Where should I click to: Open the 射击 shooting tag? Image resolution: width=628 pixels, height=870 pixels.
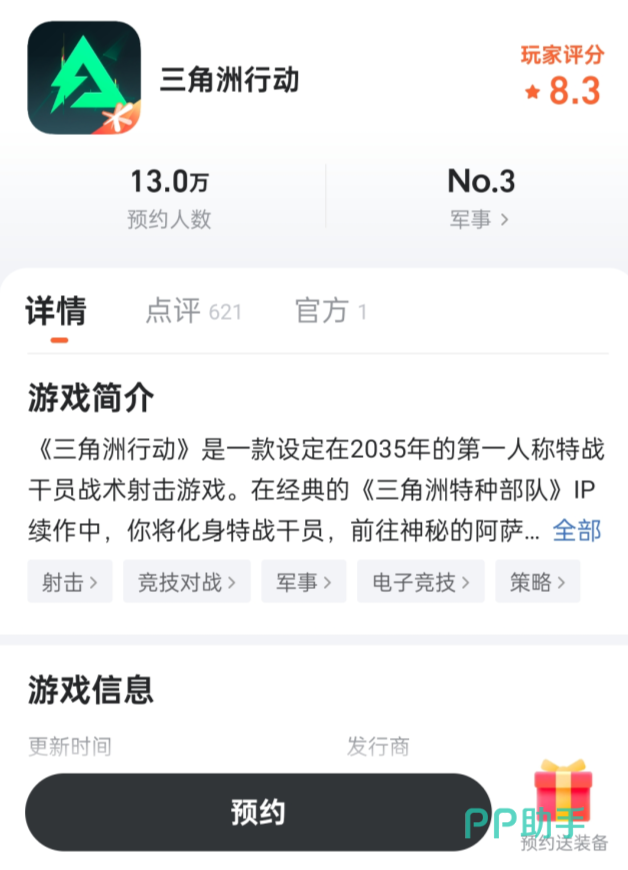click(x=70, y=582)
